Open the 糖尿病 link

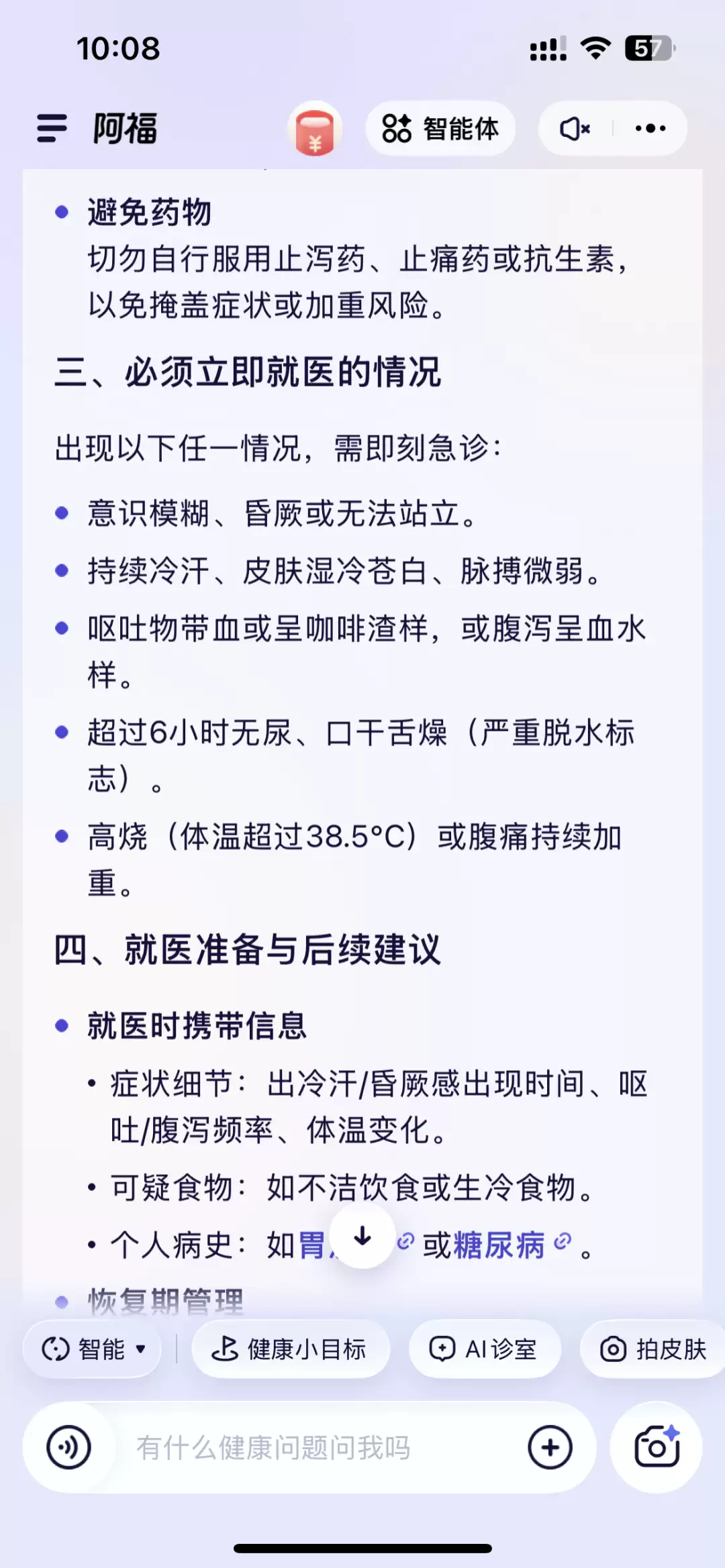[x=499, y=1245]
